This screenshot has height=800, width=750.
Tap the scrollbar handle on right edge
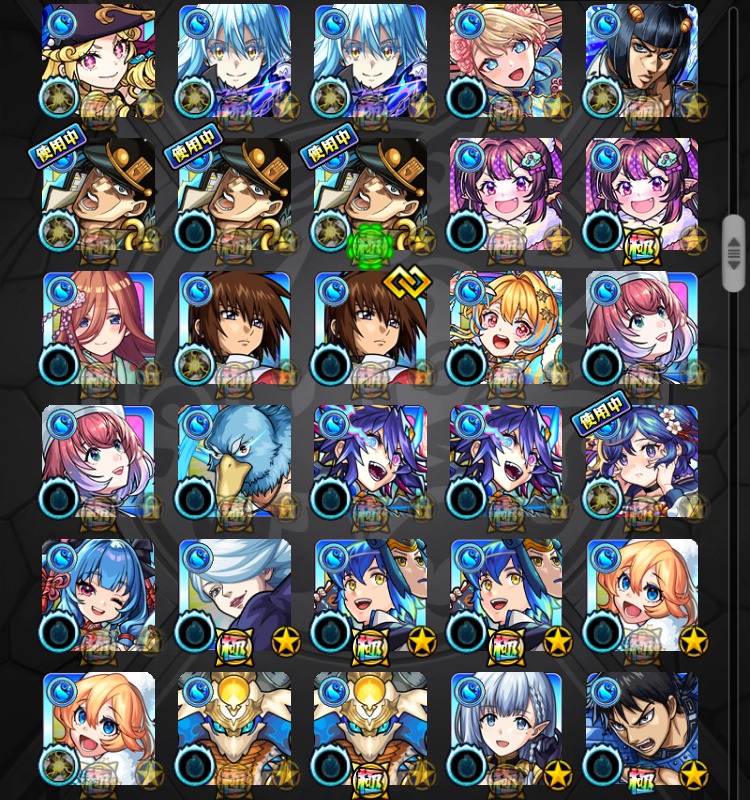[734, 252]
